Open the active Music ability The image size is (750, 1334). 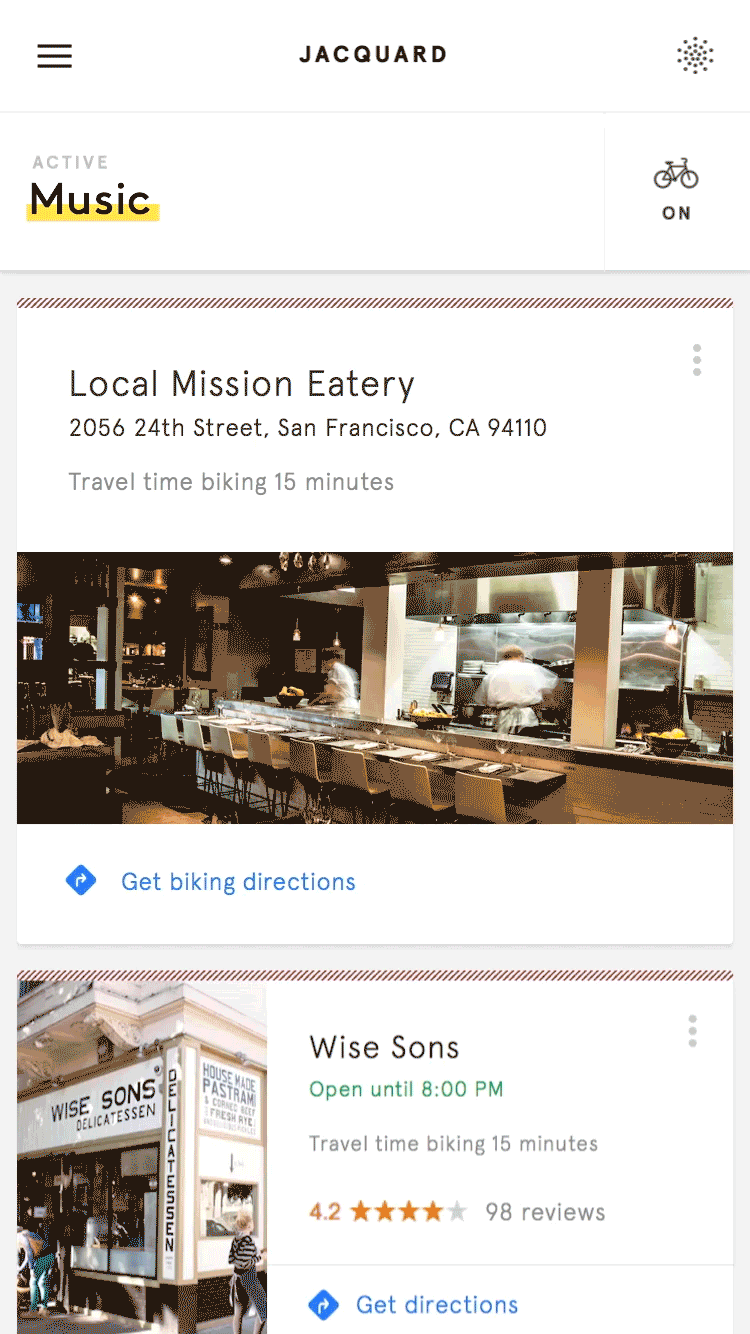[92, 200]
